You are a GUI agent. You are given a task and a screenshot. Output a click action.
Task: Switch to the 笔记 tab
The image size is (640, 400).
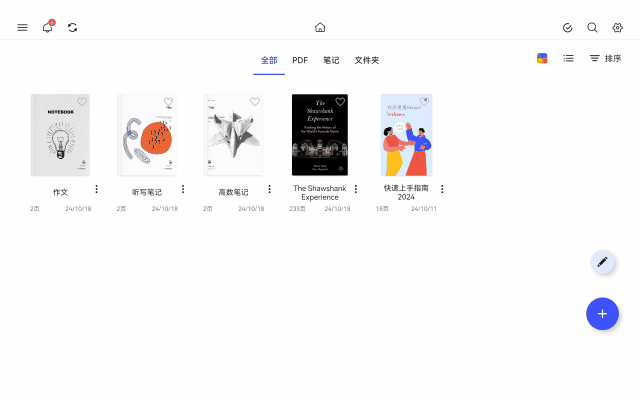click(331, 60)
